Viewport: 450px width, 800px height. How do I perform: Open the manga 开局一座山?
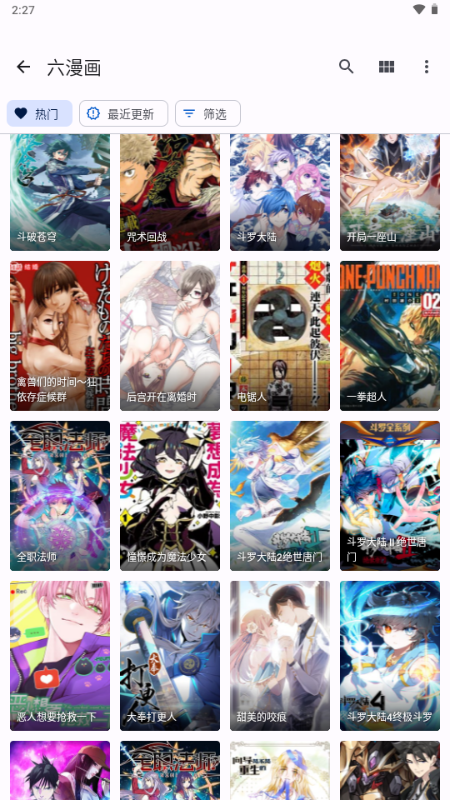[390, 192]
